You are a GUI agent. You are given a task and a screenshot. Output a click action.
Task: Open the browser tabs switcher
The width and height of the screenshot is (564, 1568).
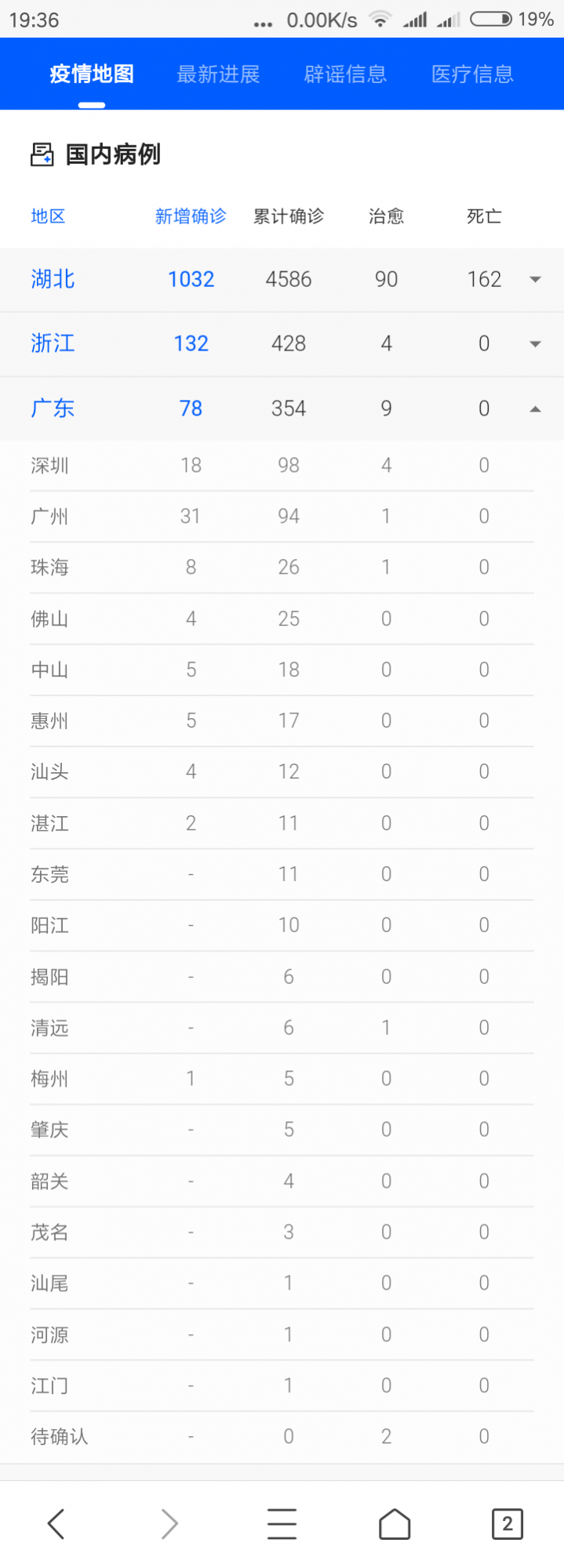(x=507, y=1523)
